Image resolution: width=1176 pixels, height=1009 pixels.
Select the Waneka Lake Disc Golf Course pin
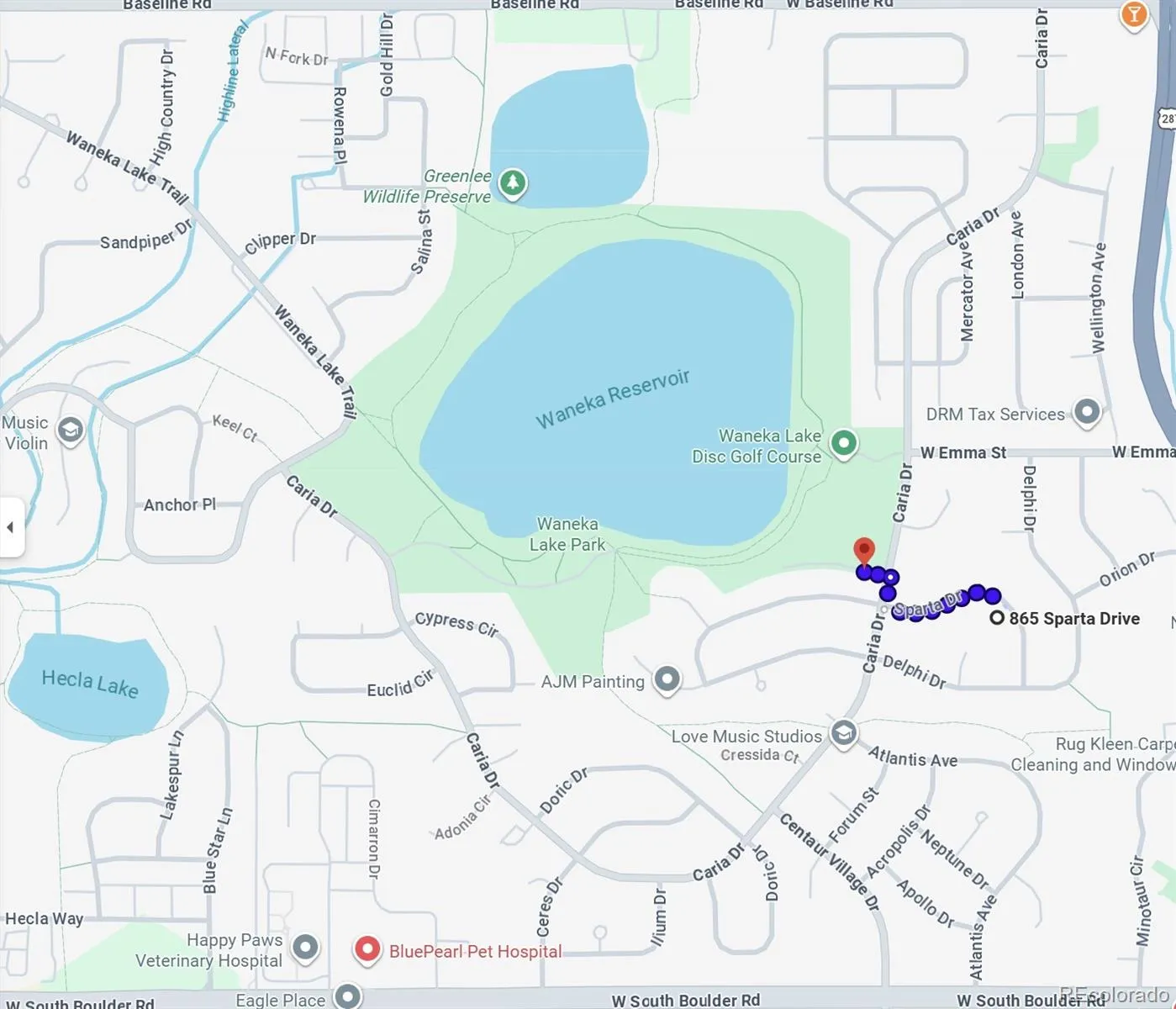[x=843, y=443]
